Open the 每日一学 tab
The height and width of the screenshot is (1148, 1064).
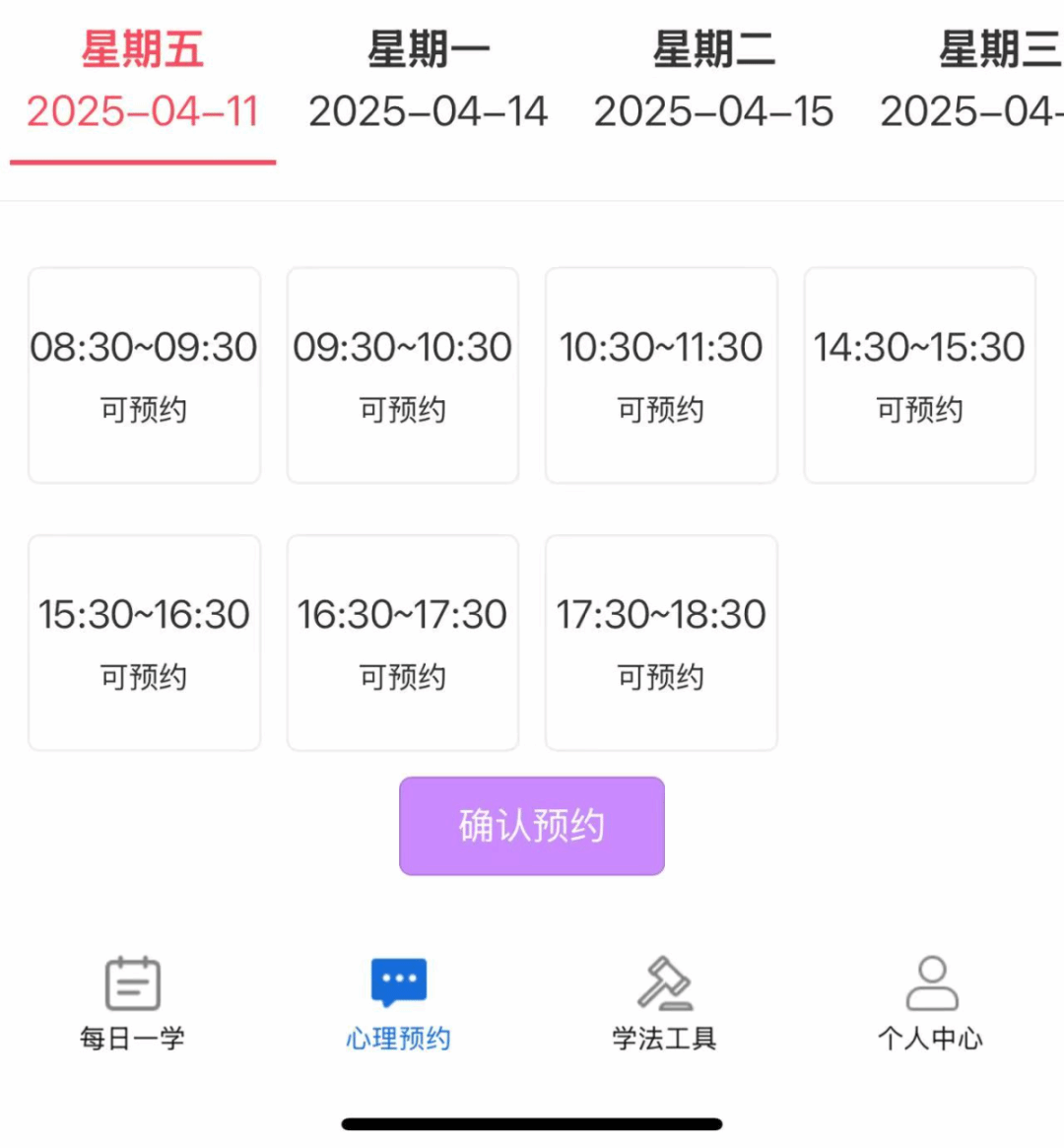(x=133, y=1002)
